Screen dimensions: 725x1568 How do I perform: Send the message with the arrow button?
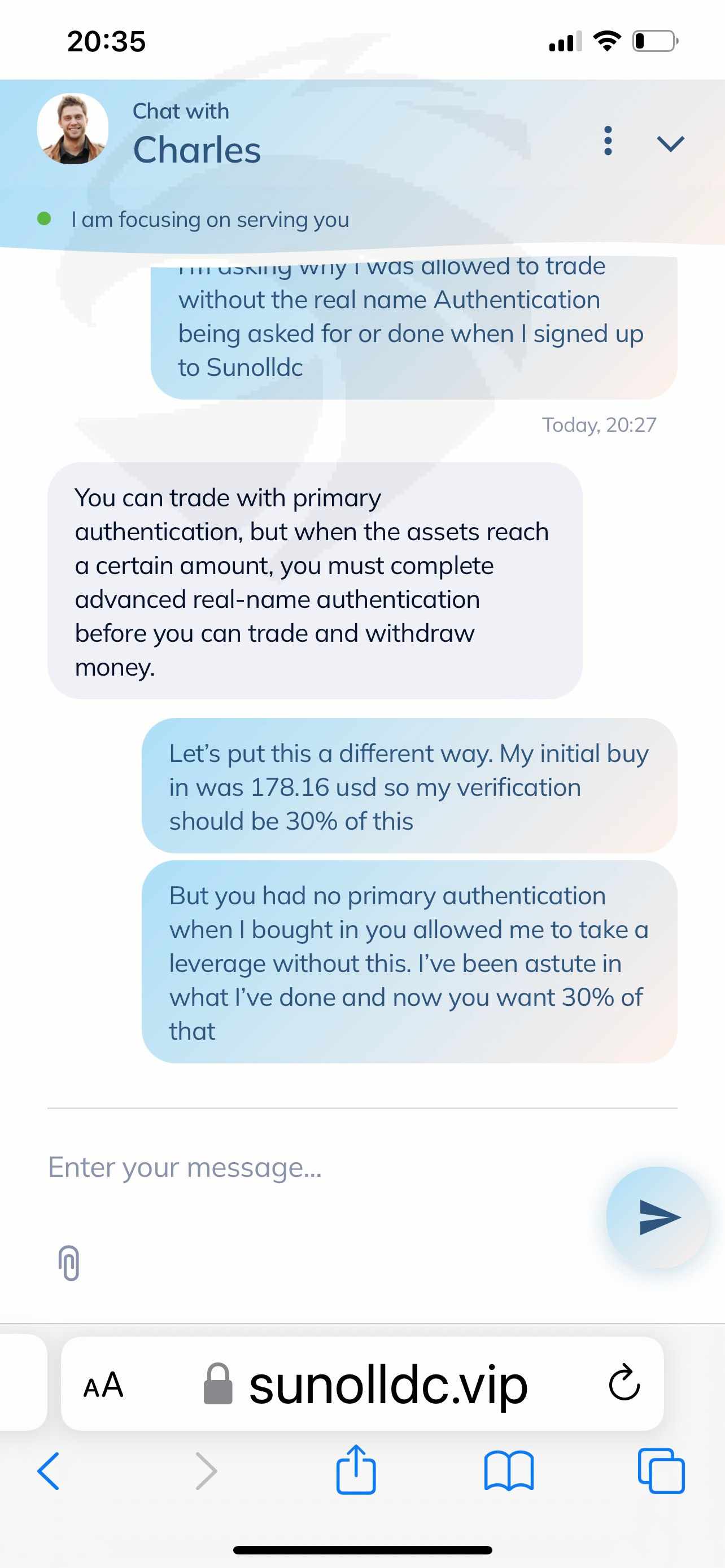657,1217
